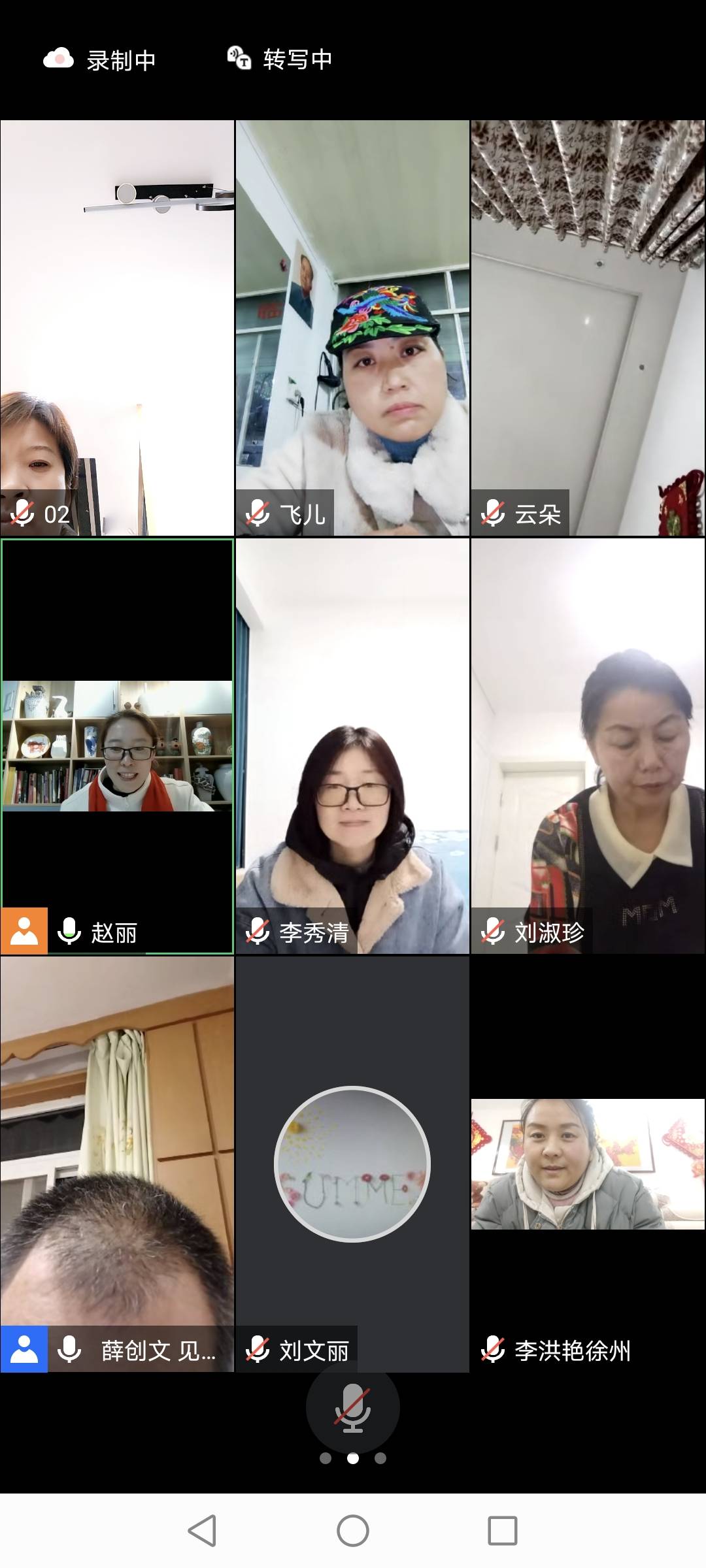Open 李洪艳徐州's video tile
Screen dimensions: 706x1568
pos(588,1163)
